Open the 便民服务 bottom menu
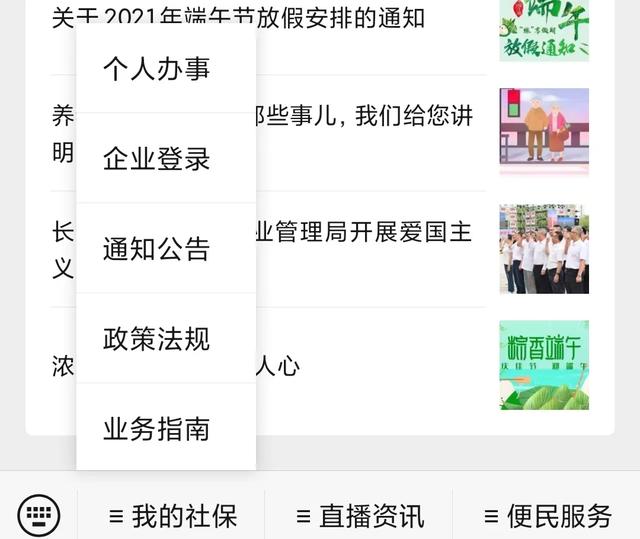640x539 pixels. click(x=547, y=516)
